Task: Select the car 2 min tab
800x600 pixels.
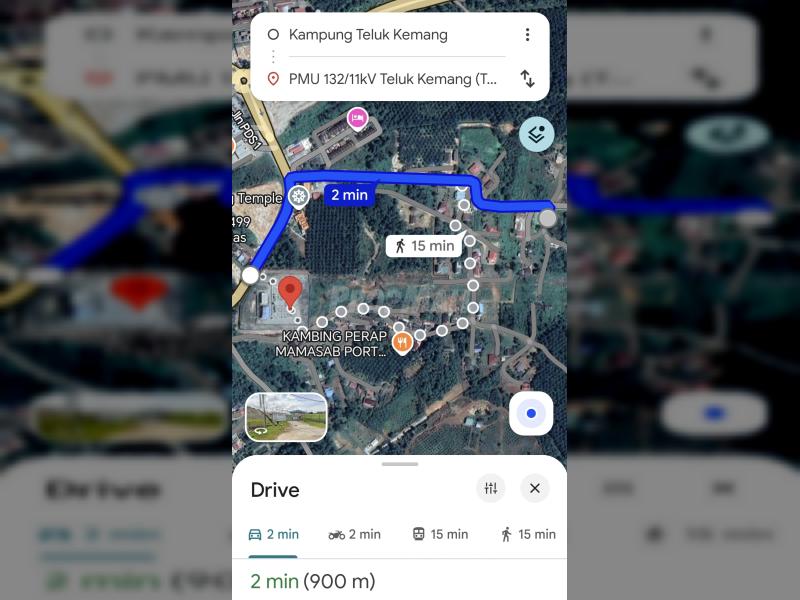Action: tap(273, 534)
